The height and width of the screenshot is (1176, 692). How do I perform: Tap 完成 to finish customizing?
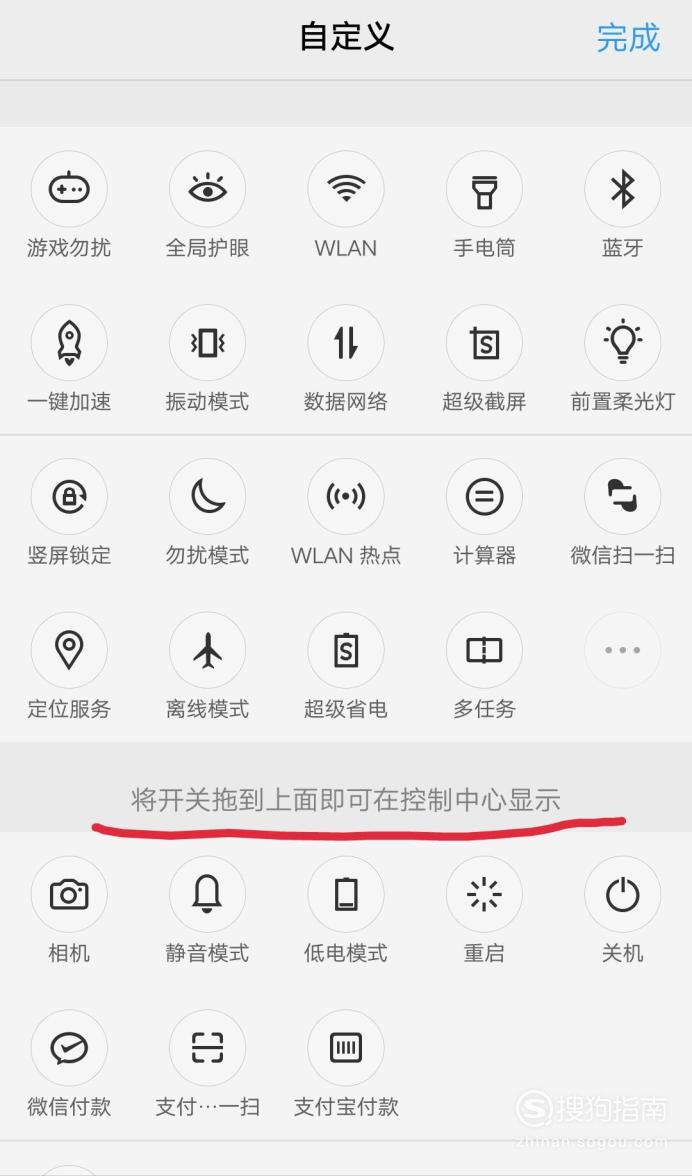pyautogui.click(x=628, y=38)
